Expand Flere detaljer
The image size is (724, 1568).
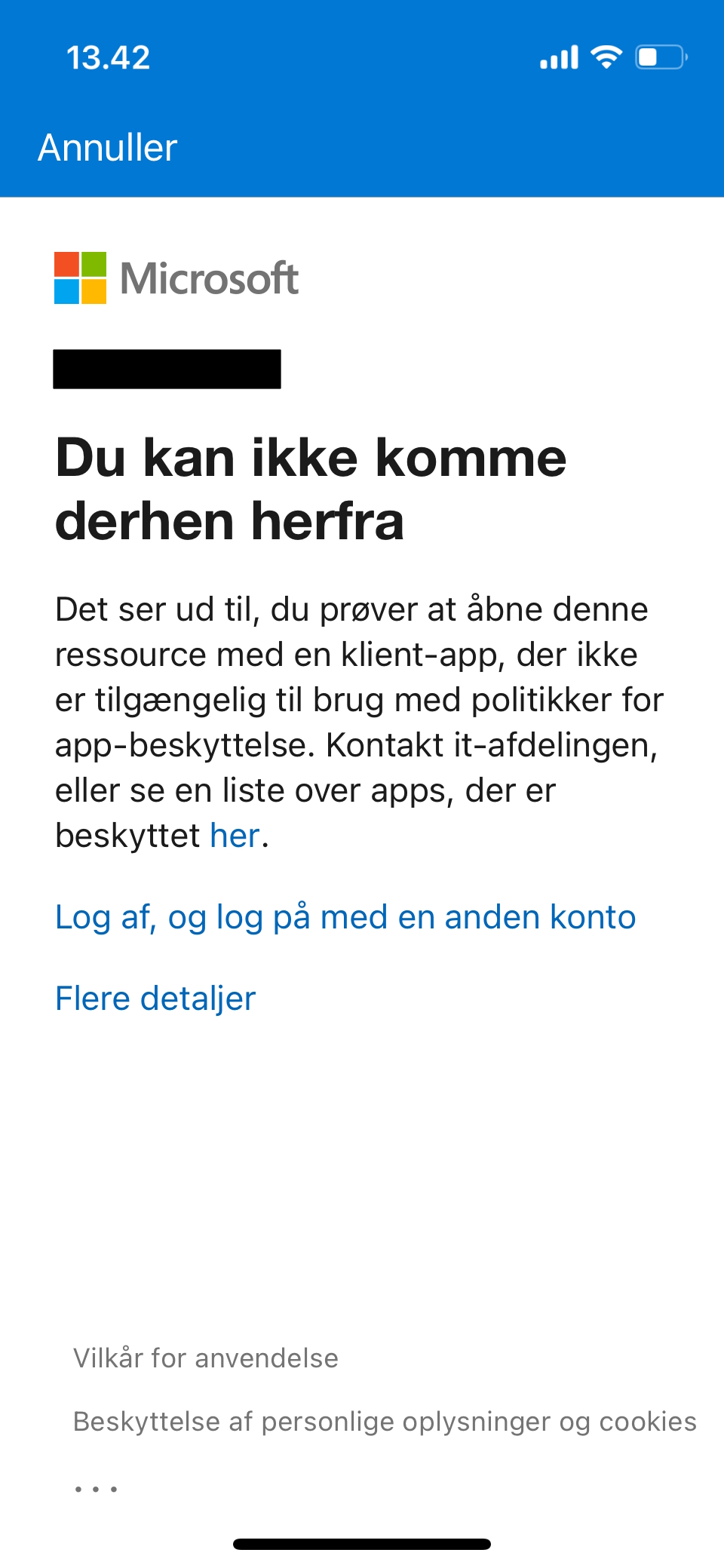(x=155, y=999)
